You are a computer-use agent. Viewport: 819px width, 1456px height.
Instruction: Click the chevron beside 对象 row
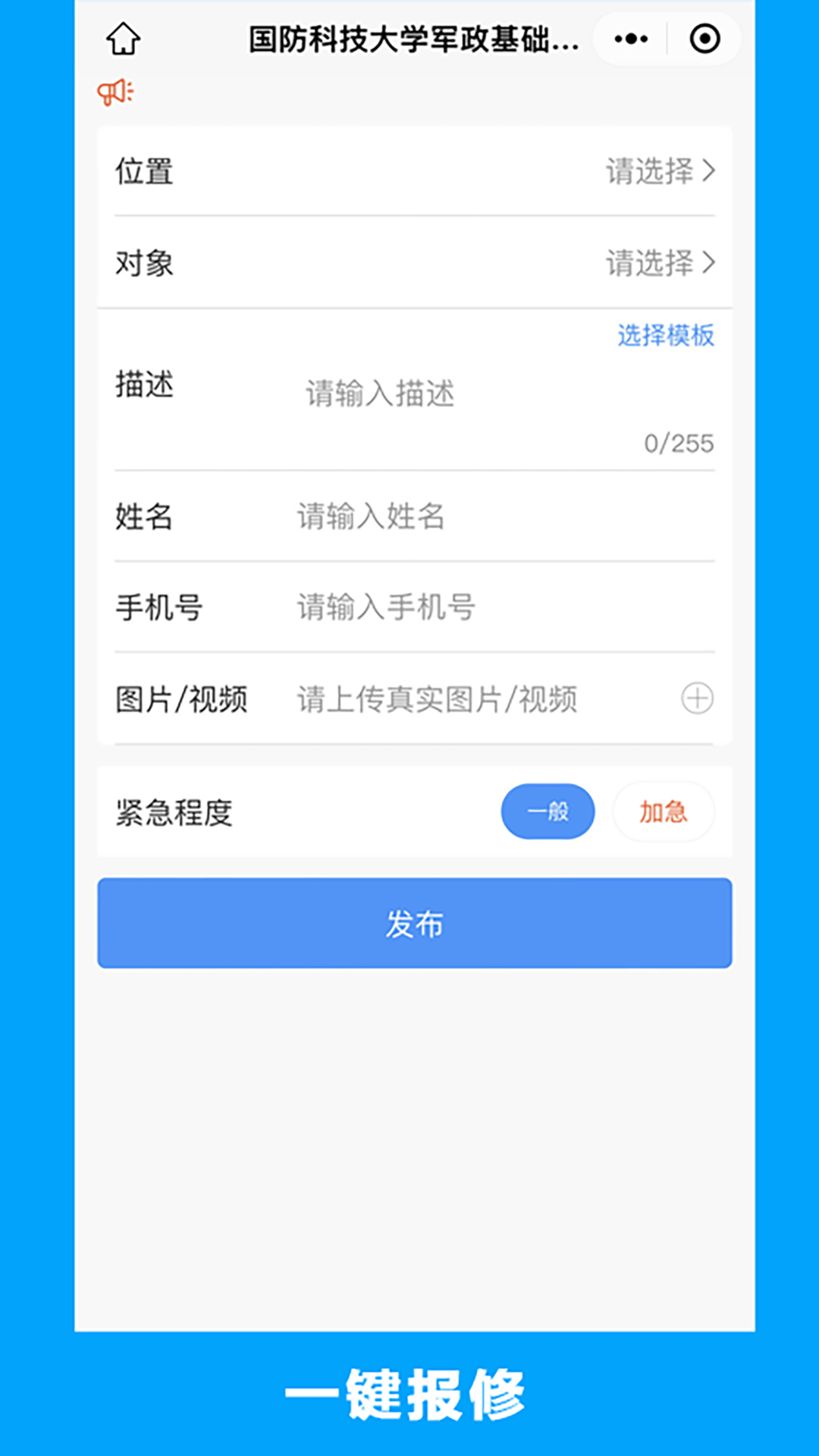(x=708, y=263)
